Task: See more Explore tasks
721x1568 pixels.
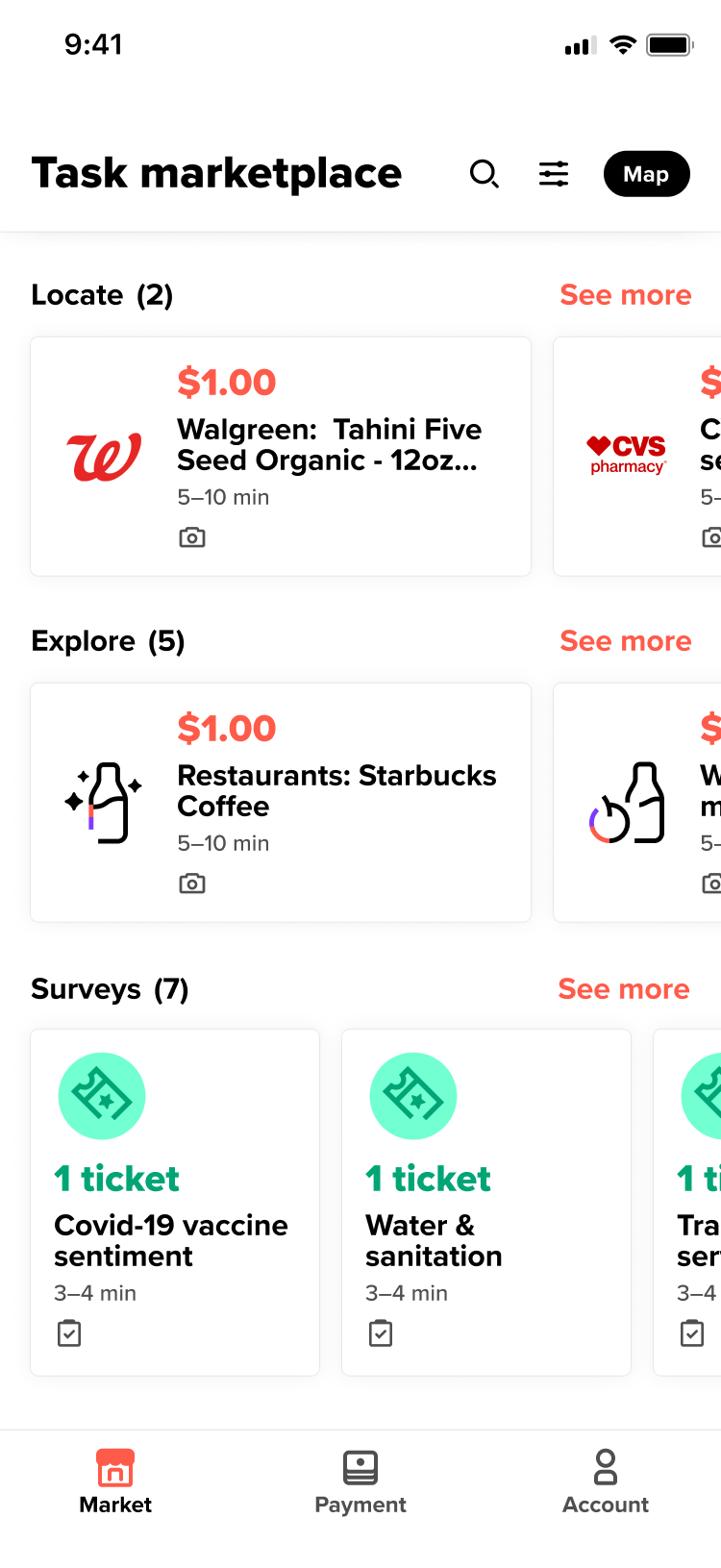Action: point(625,641)
